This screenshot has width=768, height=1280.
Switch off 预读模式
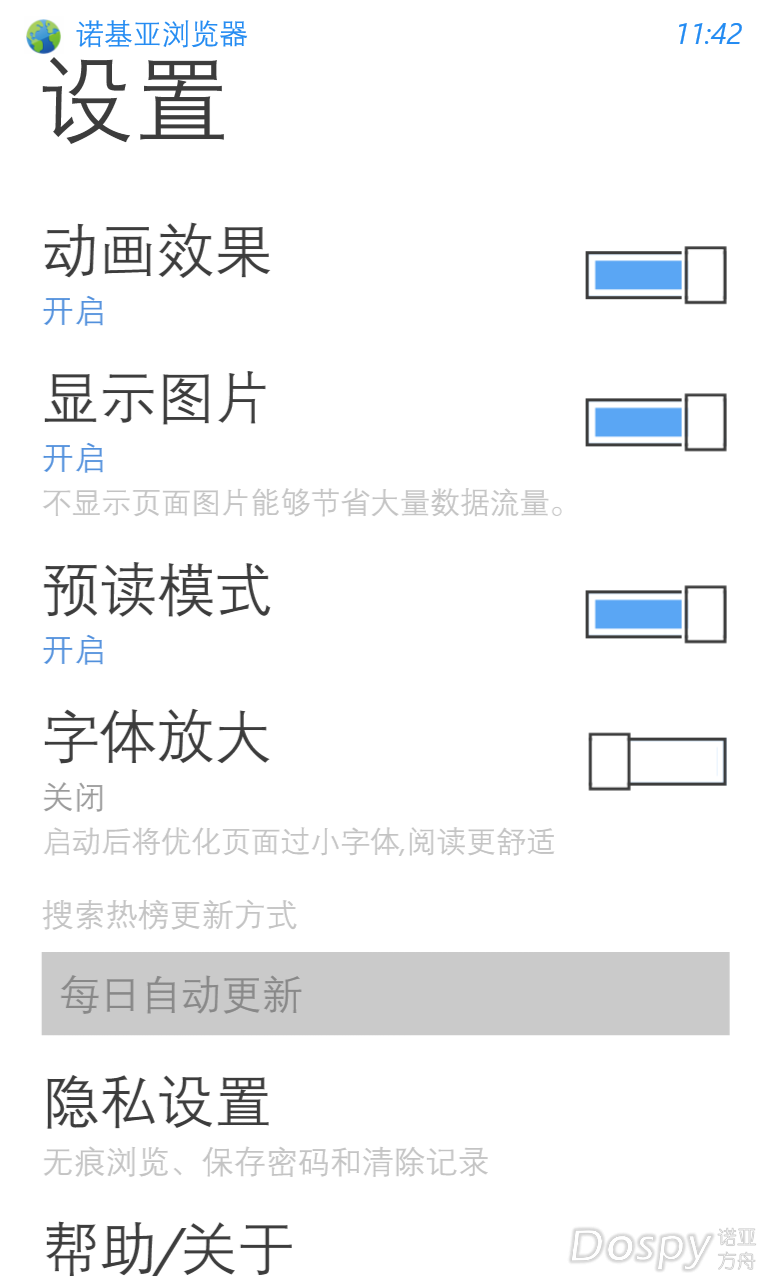tap(655, 614)
